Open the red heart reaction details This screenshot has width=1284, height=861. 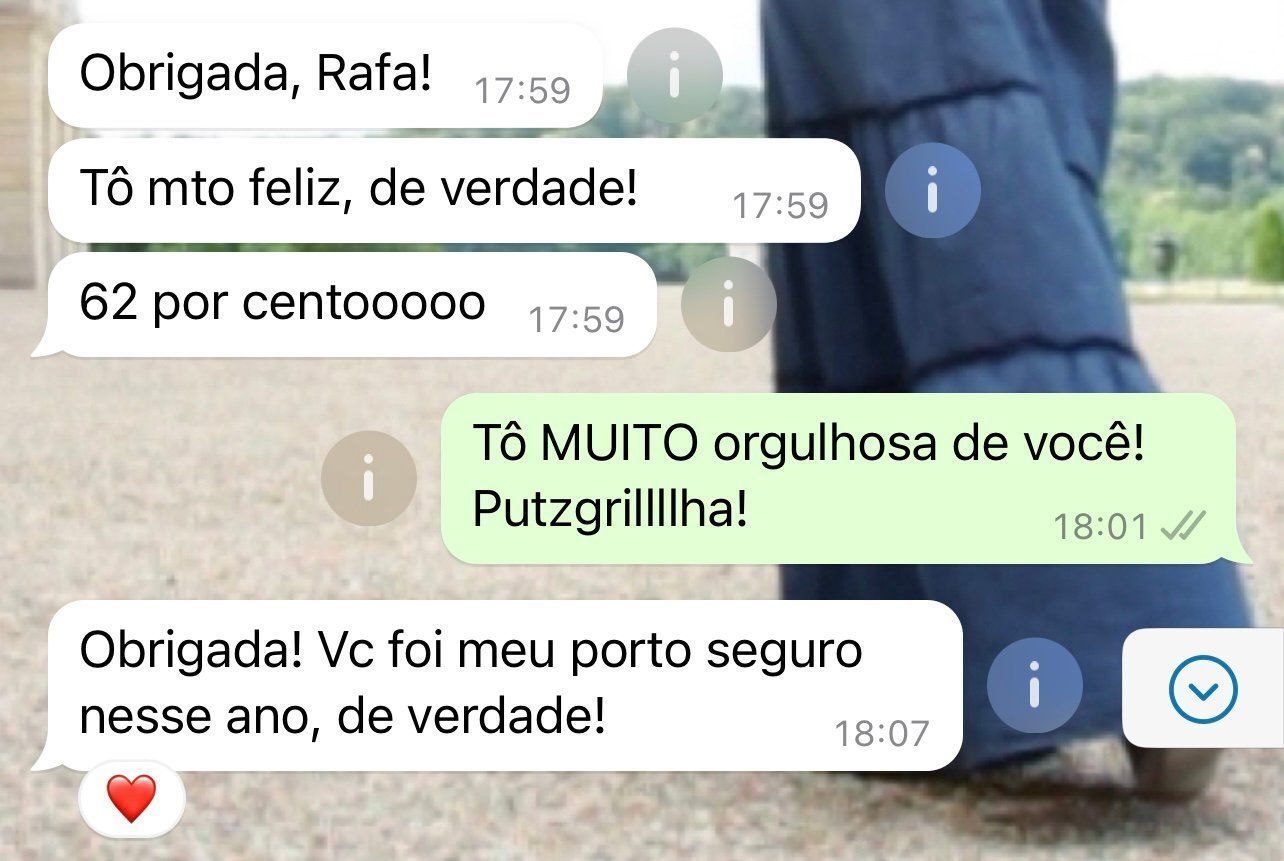132,799
